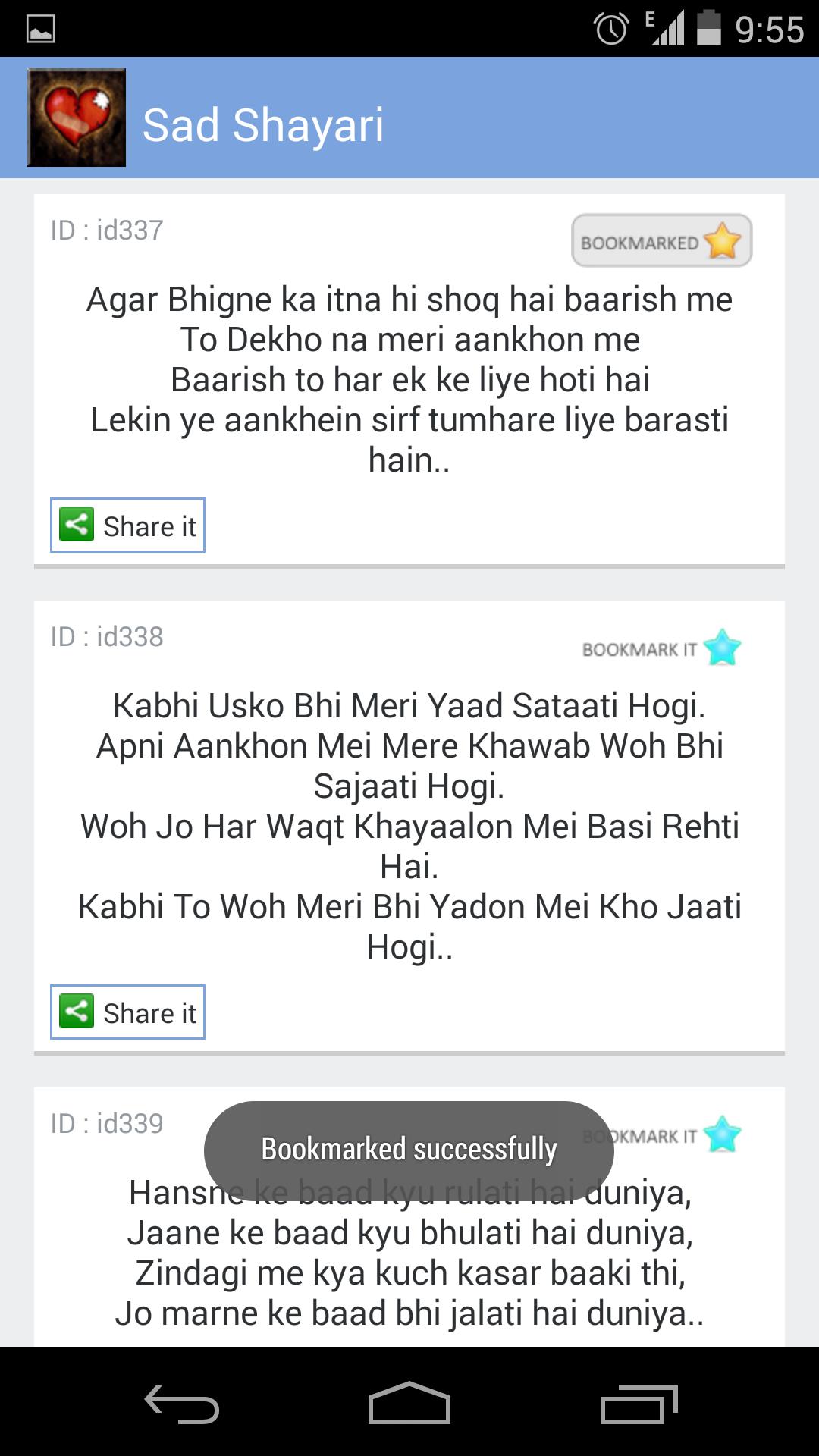The image size is (819, 1456).
Task: Bookmark shayari id338
Action: point(661,649)
